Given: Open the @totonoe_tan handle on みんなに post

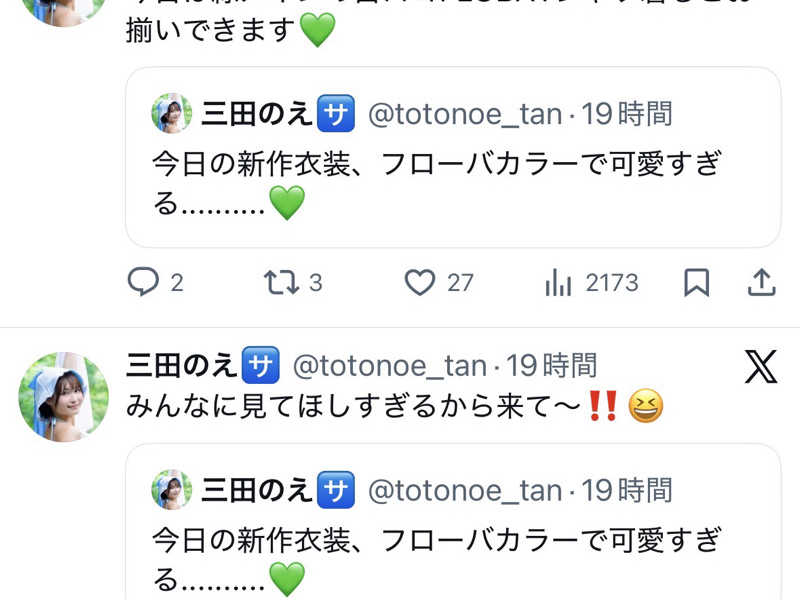Looking at the screenshot, I should pyautogui.click(x=388, y=366).
